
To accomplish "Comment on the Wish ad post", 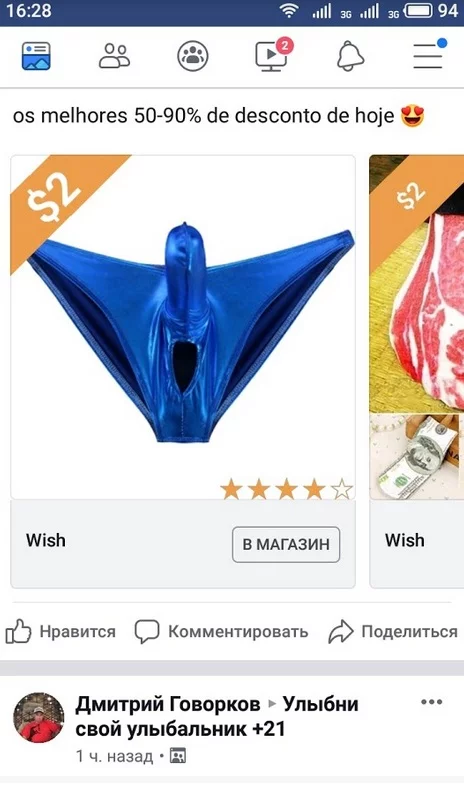I will 221,631.
